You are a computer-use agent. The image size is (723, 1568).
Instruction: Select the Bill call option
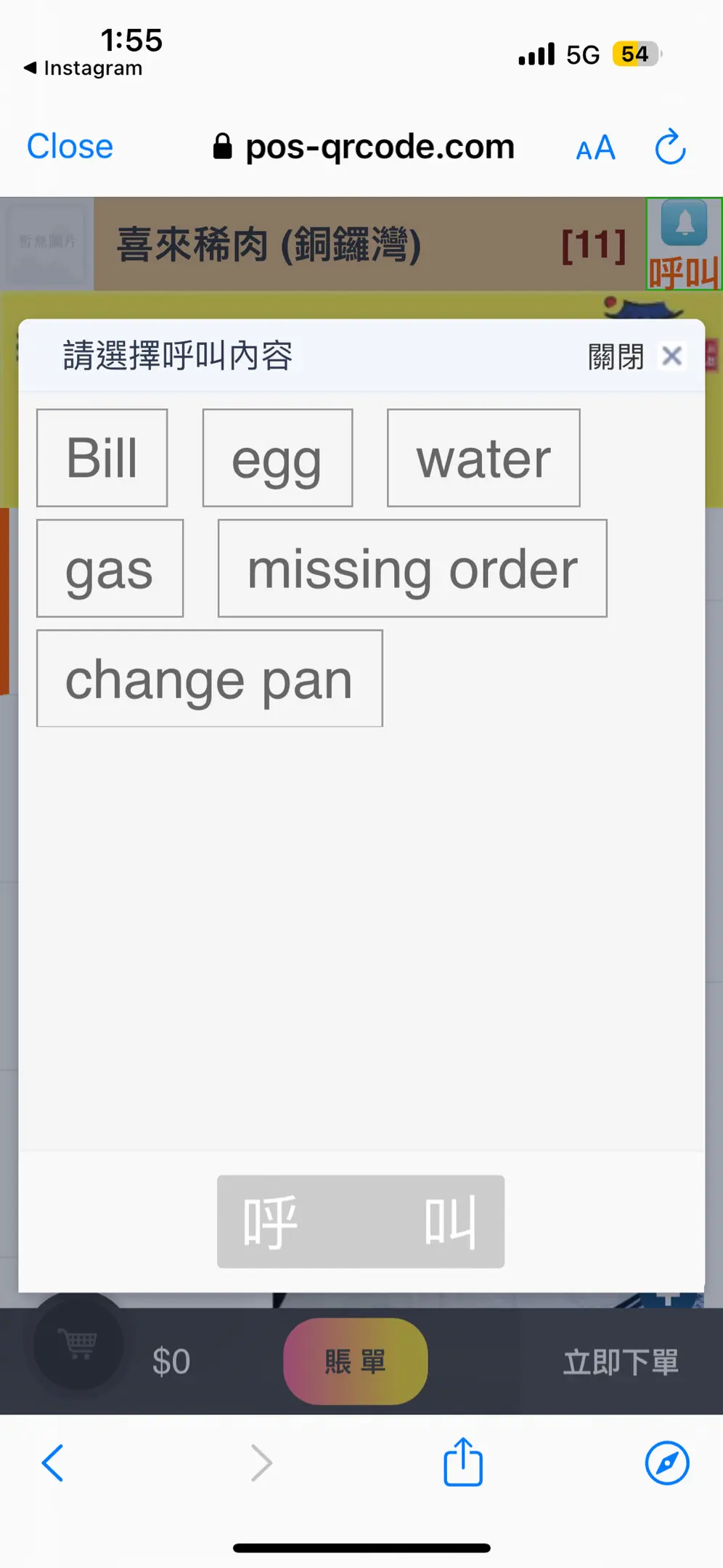click(102, 458)
